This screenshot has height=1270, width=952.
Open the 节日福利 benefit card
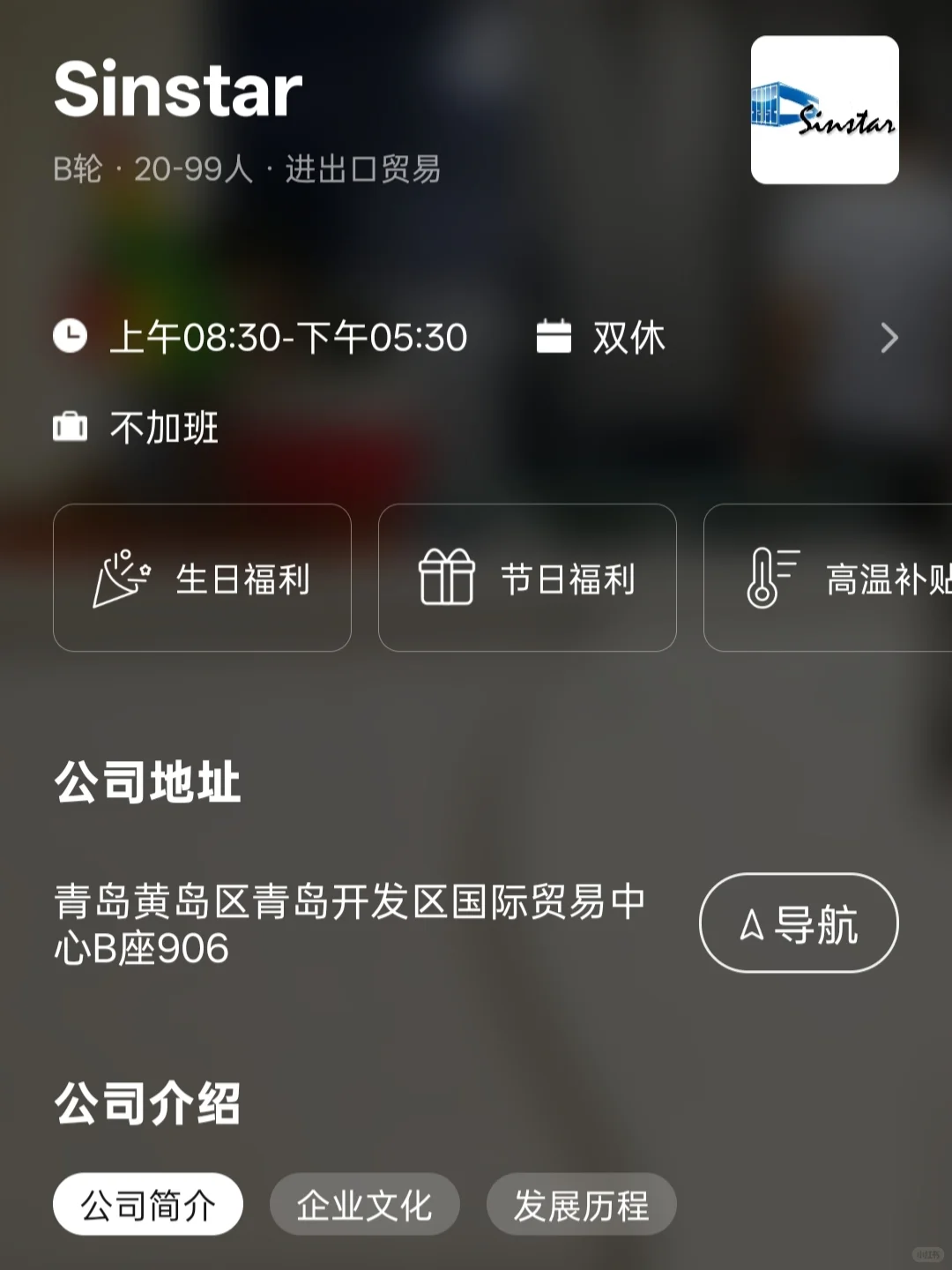click(527, 578)
